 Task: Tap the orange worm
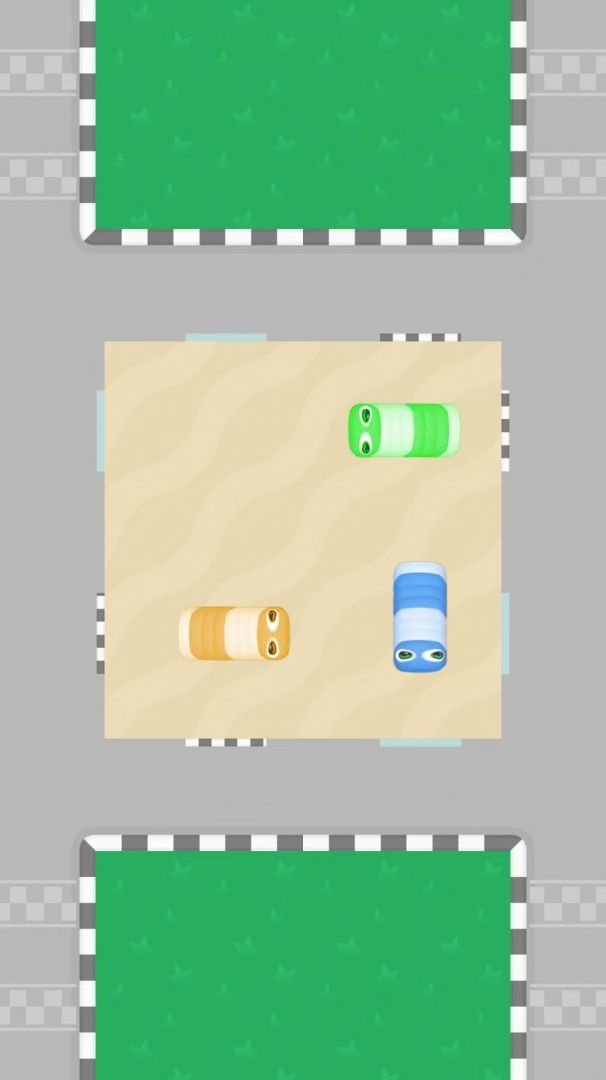pyautogui.click(x=234, y=633)
